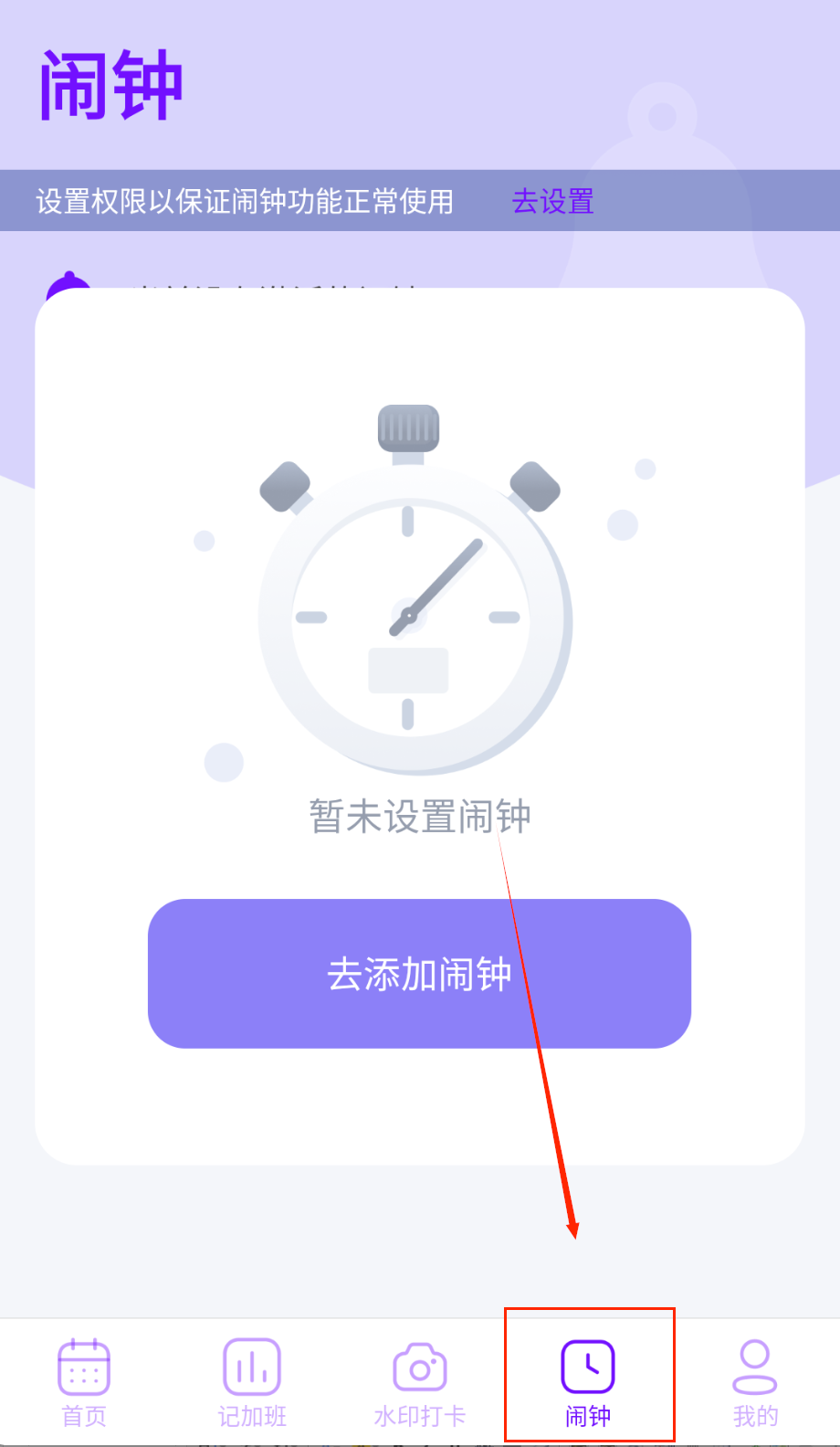This screenshot has height=1447, width=840.
Task: Open the 我的 profile tab
Action: (755, 1382)
